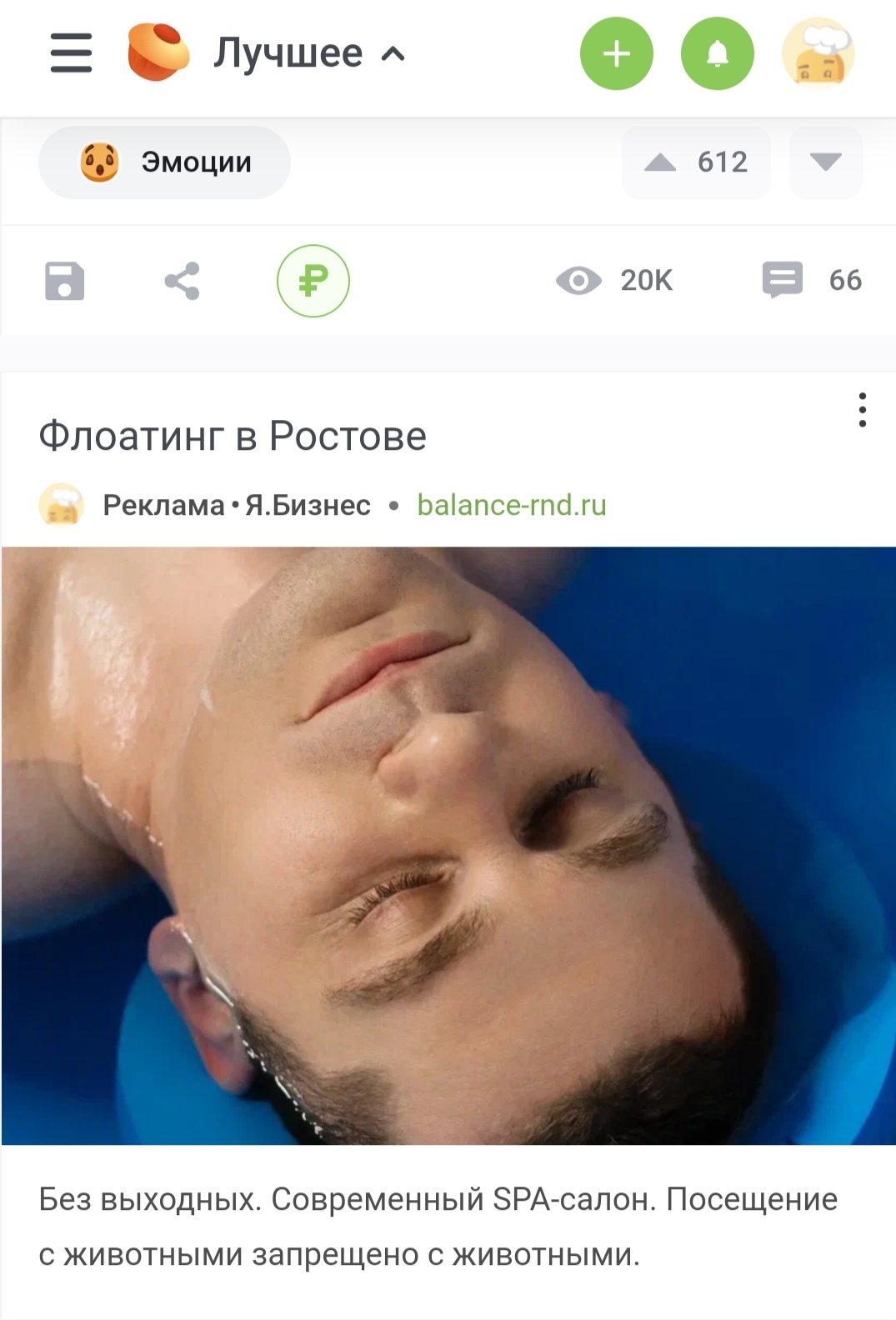
Task: Open the 66 comments
Action: 812,280
